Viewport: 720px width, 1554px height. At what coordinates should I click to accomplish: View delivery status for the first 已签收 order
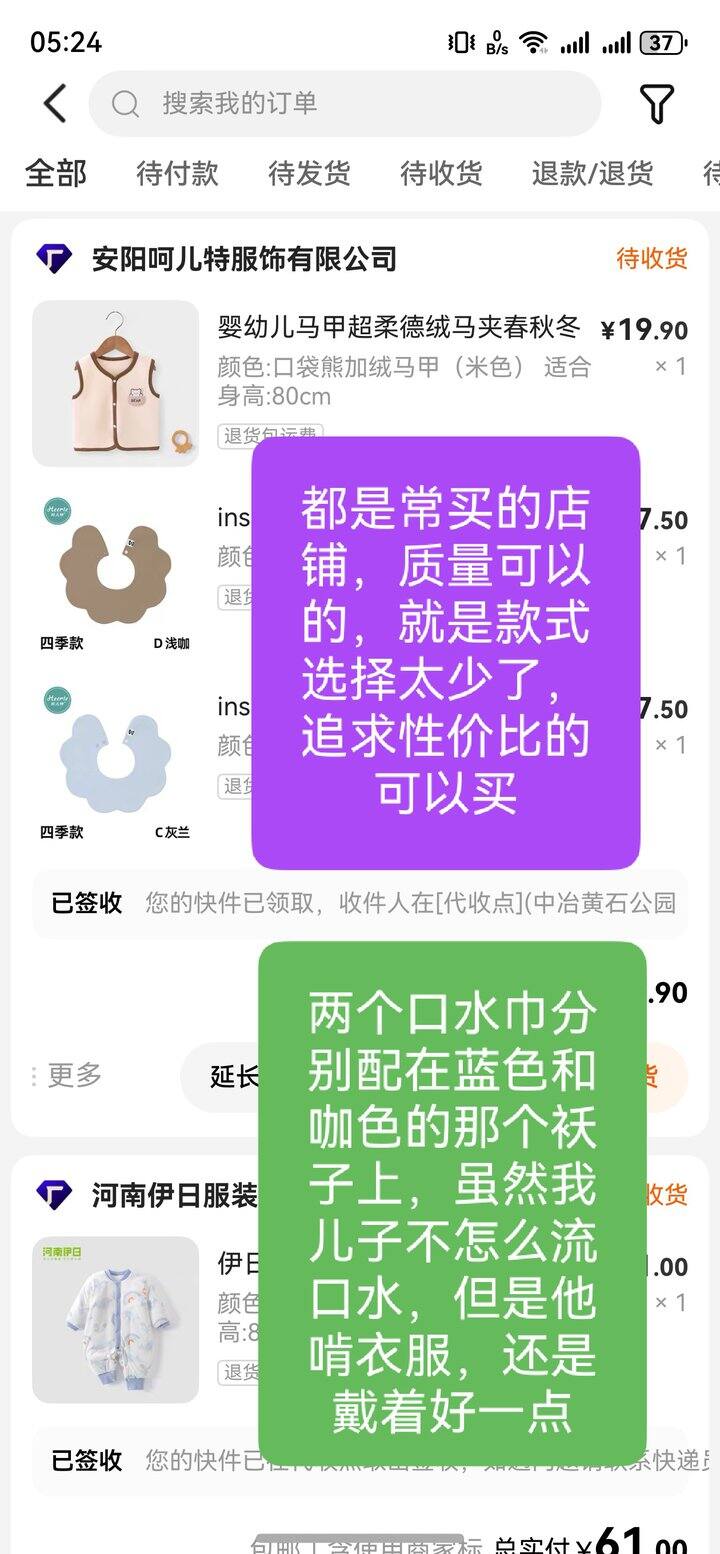pyautogui.click(x=360, y=903)
